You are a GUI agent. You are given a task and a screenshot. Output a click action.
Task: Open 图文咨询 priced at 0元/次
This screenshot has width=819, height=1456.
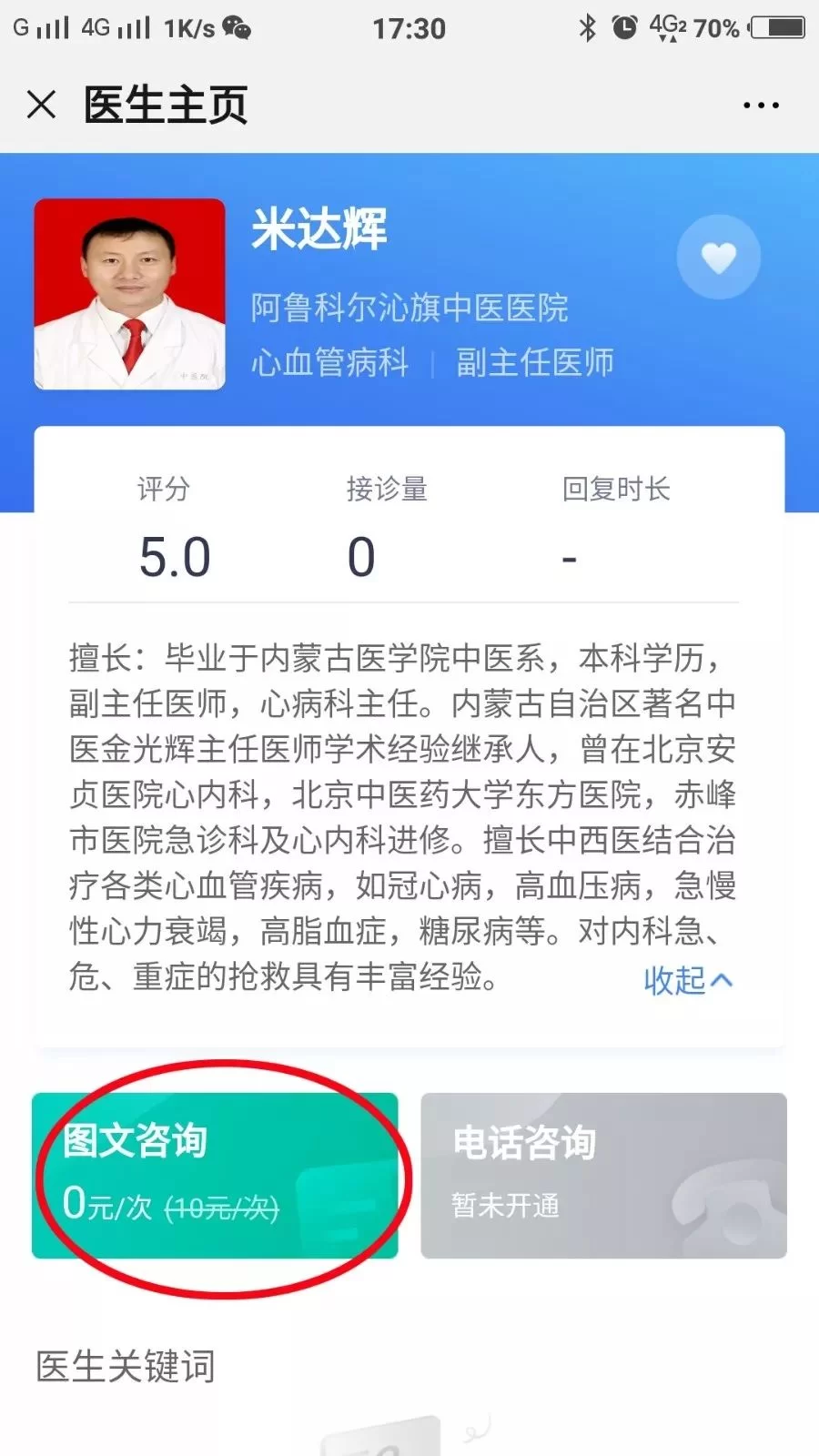point(216,1176)
